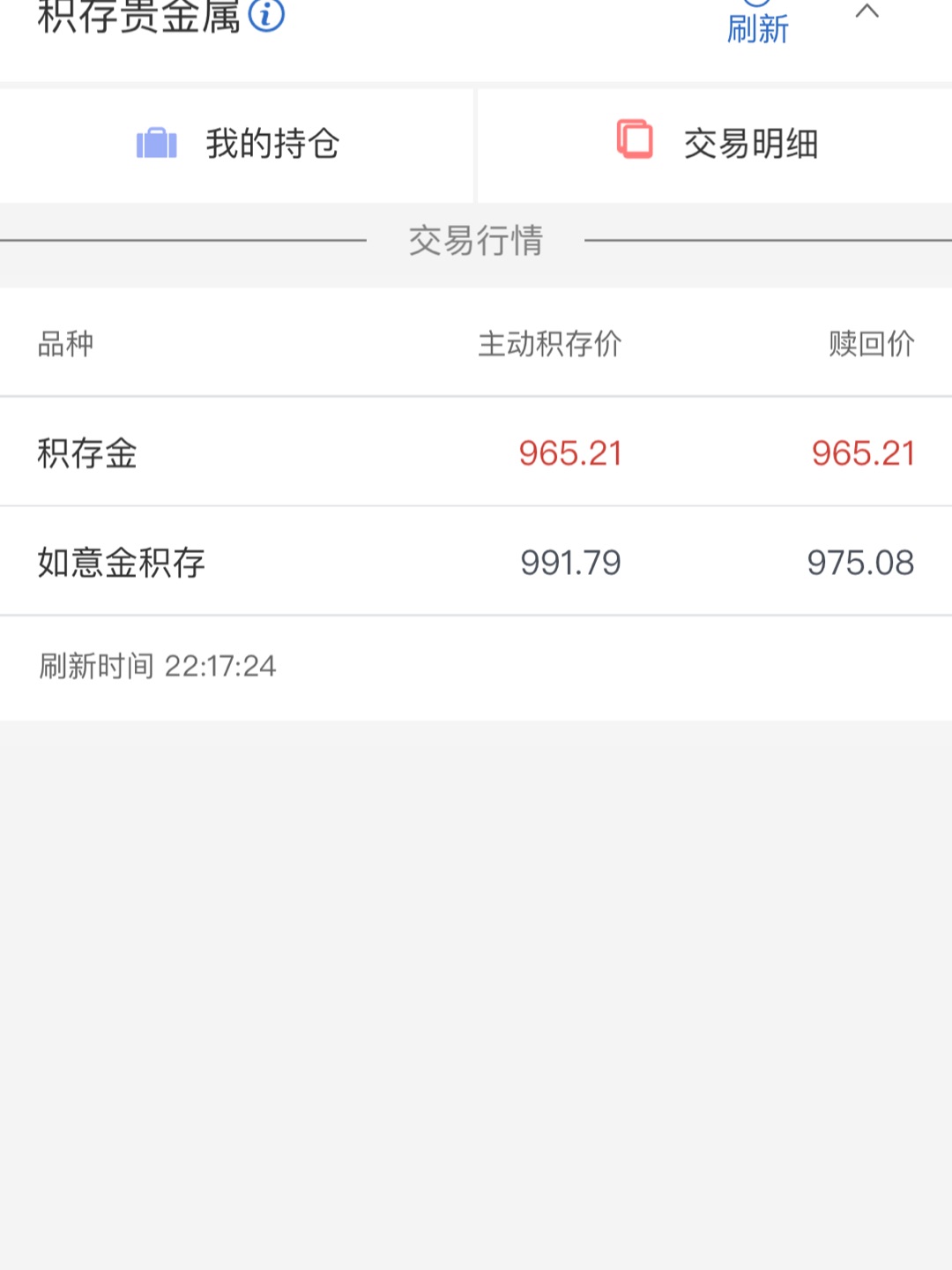Open 我的持仓 holdings
The image size is (952, 1270).
(238, 144)
